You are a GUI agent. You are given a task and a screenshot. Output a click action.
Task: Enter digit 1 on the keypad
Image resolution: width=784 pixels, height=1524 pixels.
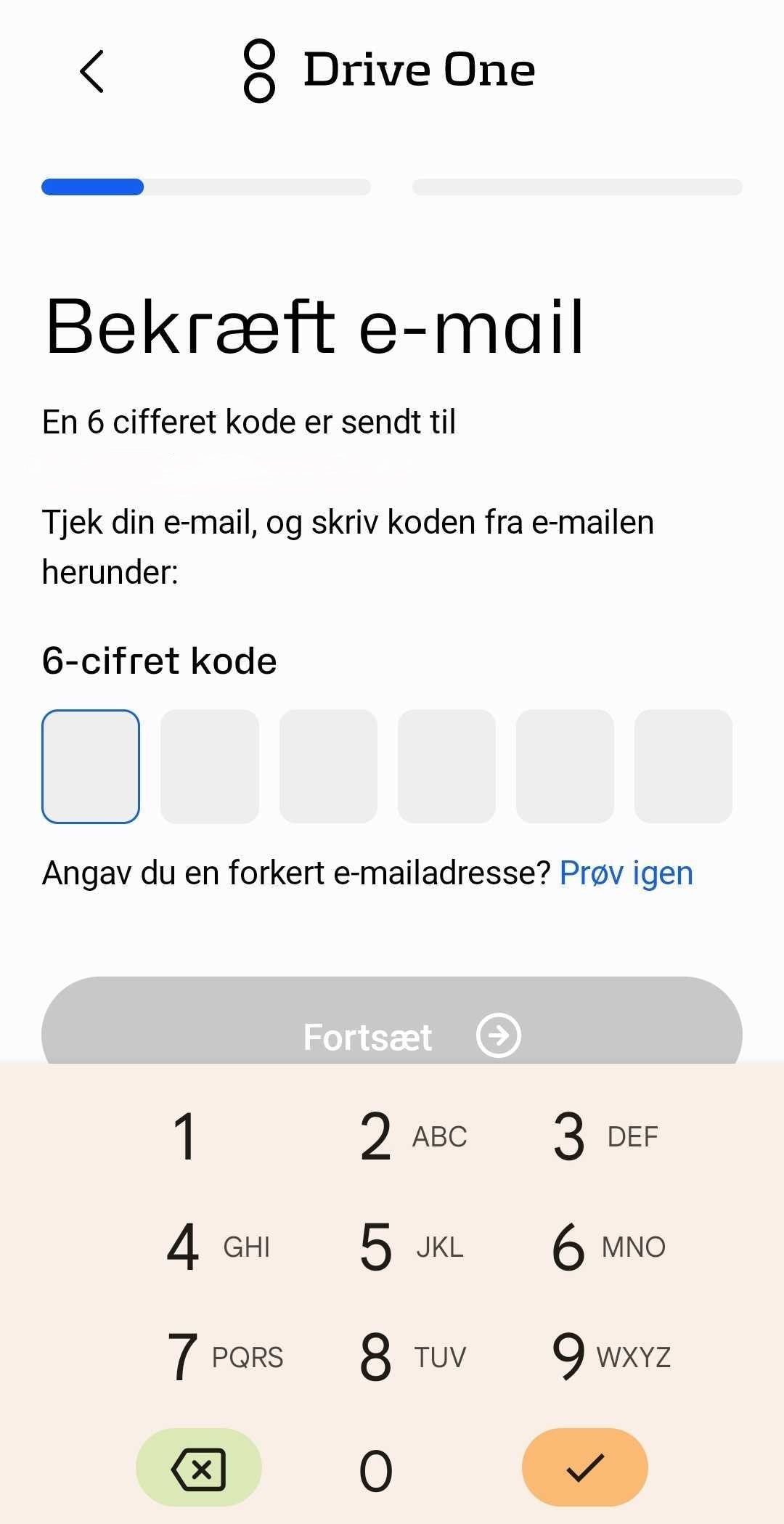pos(185,1136)
